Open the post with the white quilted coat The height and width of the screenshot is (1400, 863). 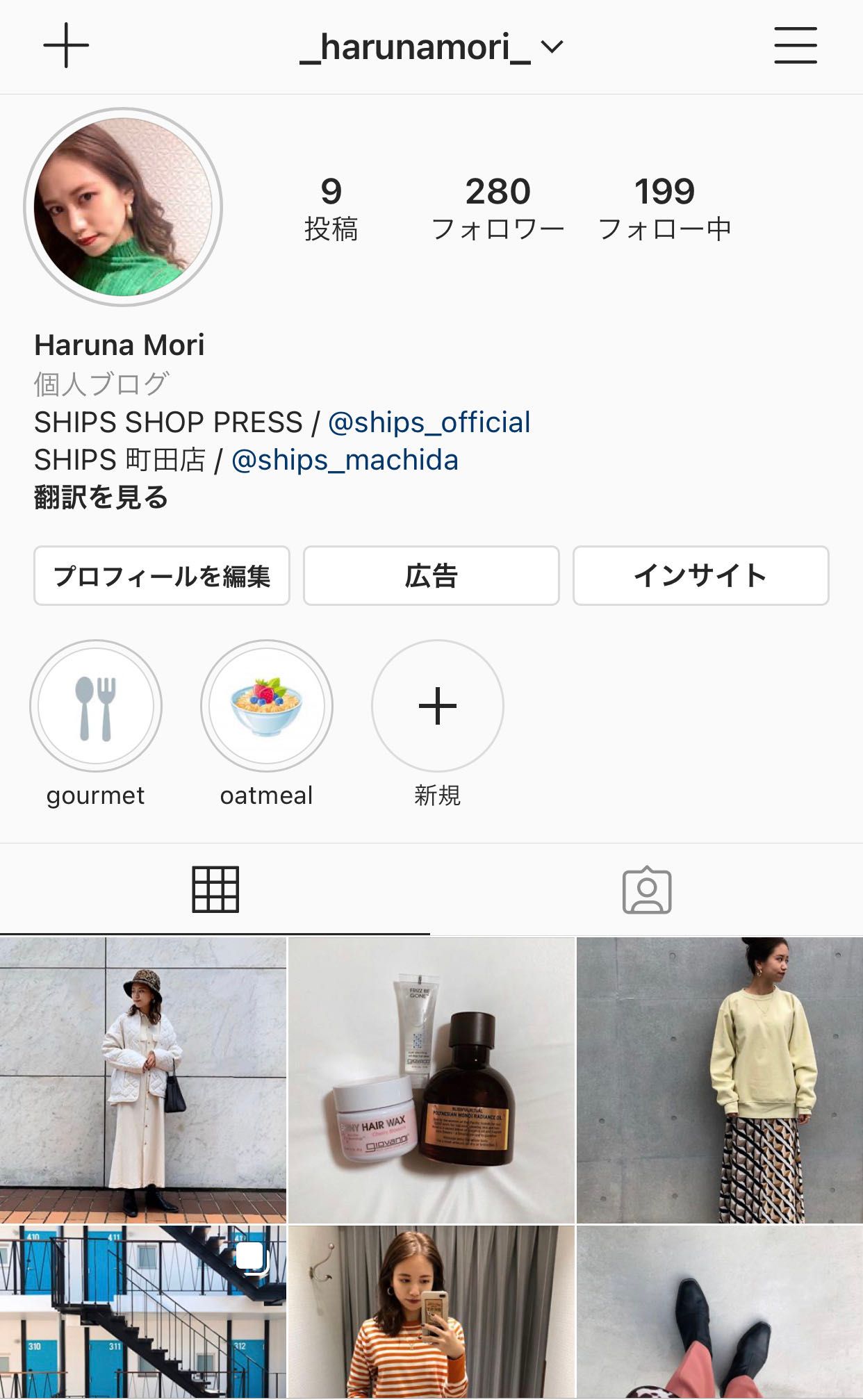(143, 1080)
